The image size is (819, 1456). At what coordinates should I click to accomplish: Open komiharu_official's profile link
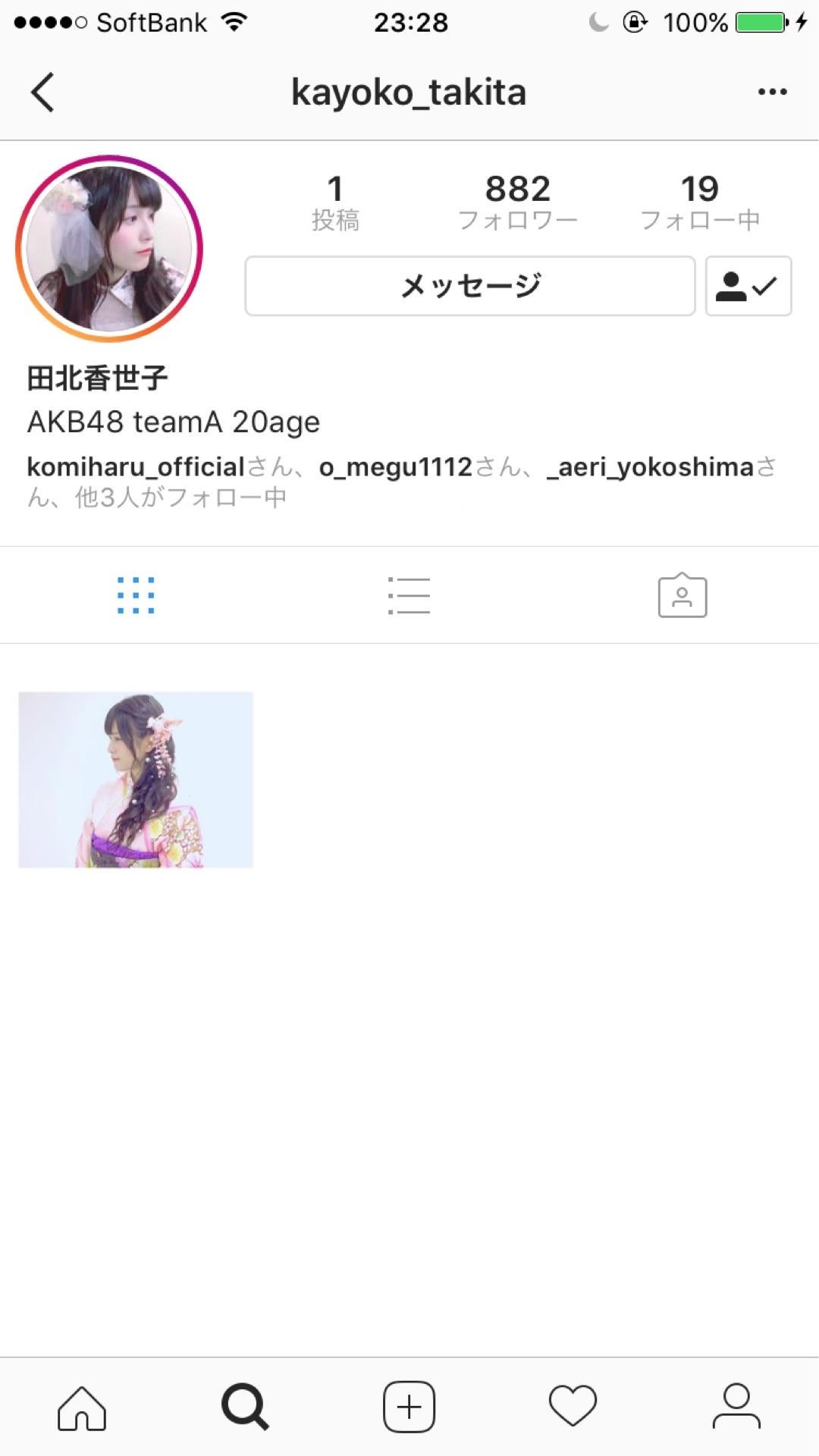[x=136, y=466]
